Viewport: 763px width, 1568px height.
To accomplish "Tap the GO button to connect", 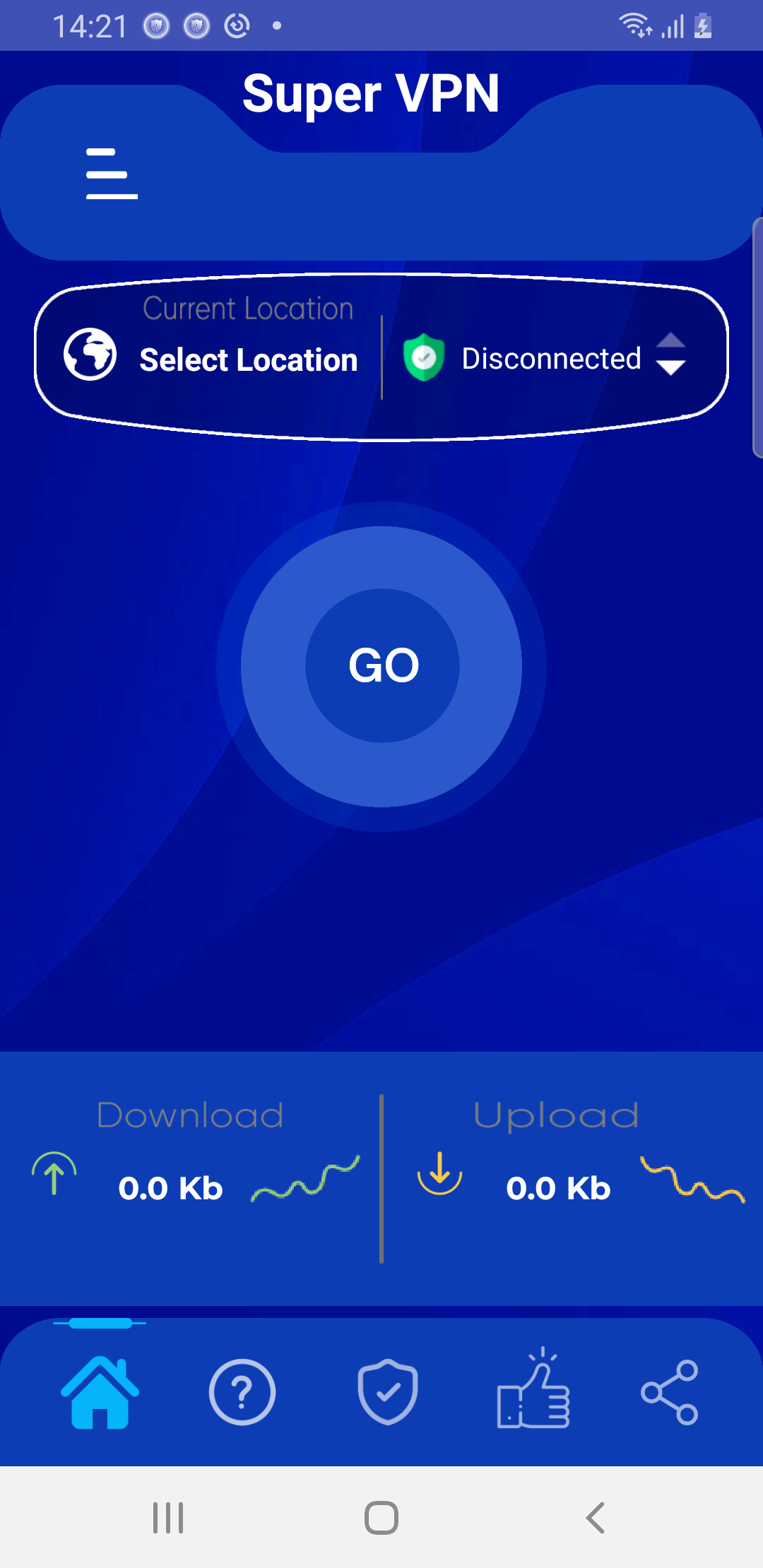I will 383,666.
